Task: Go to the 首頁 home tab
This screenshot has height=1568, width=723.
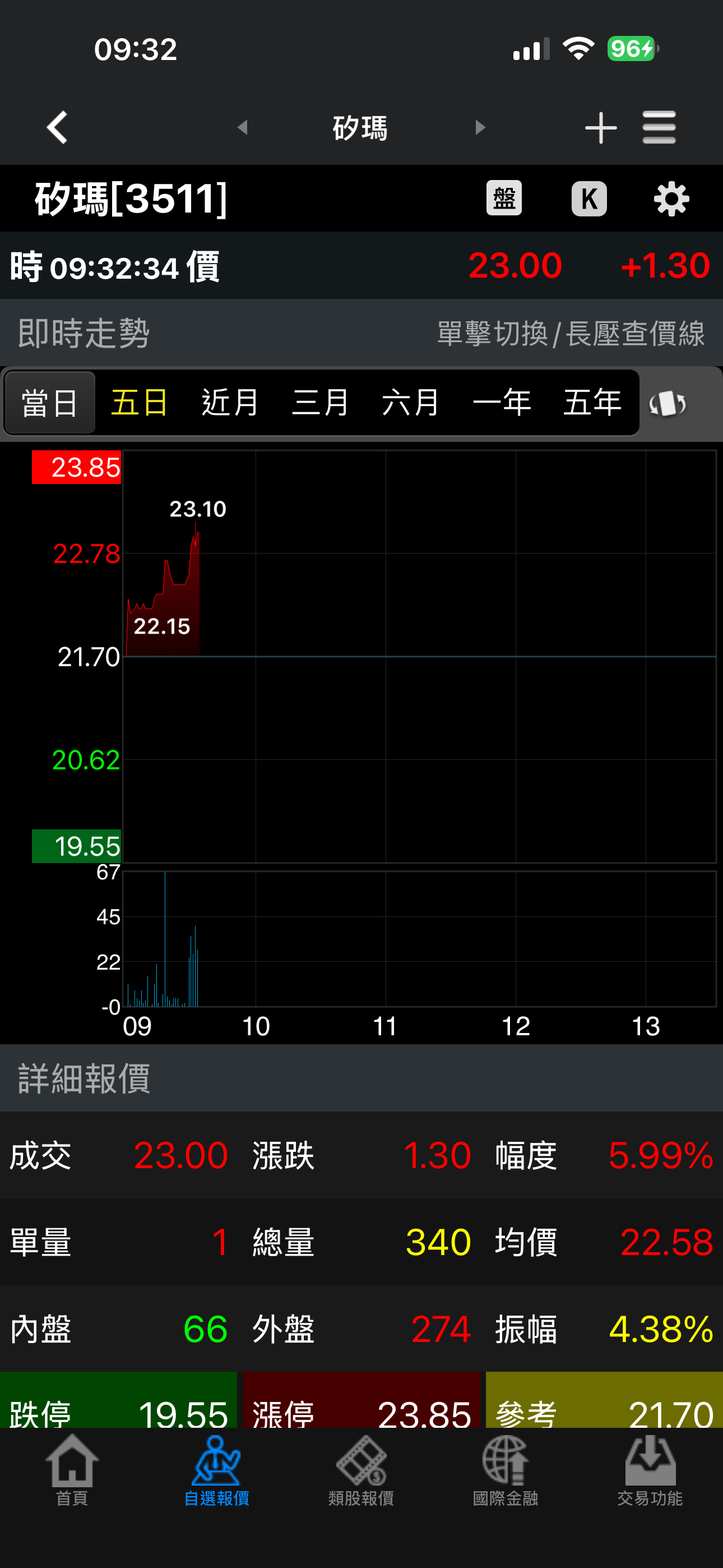Action: [x=72, y=1469]
